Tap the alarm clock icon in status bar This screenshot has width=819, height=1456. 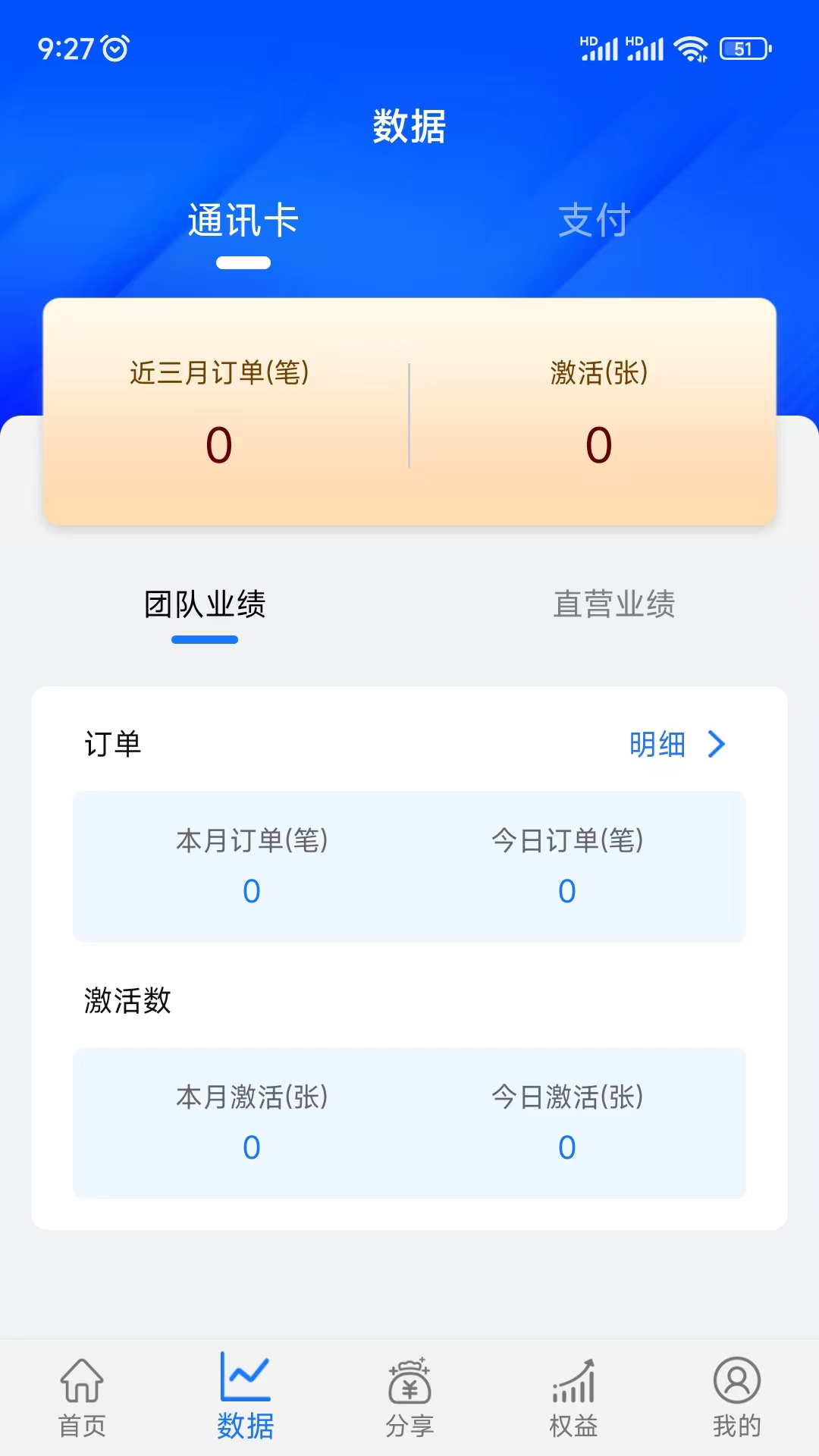(x=114, y=49)
